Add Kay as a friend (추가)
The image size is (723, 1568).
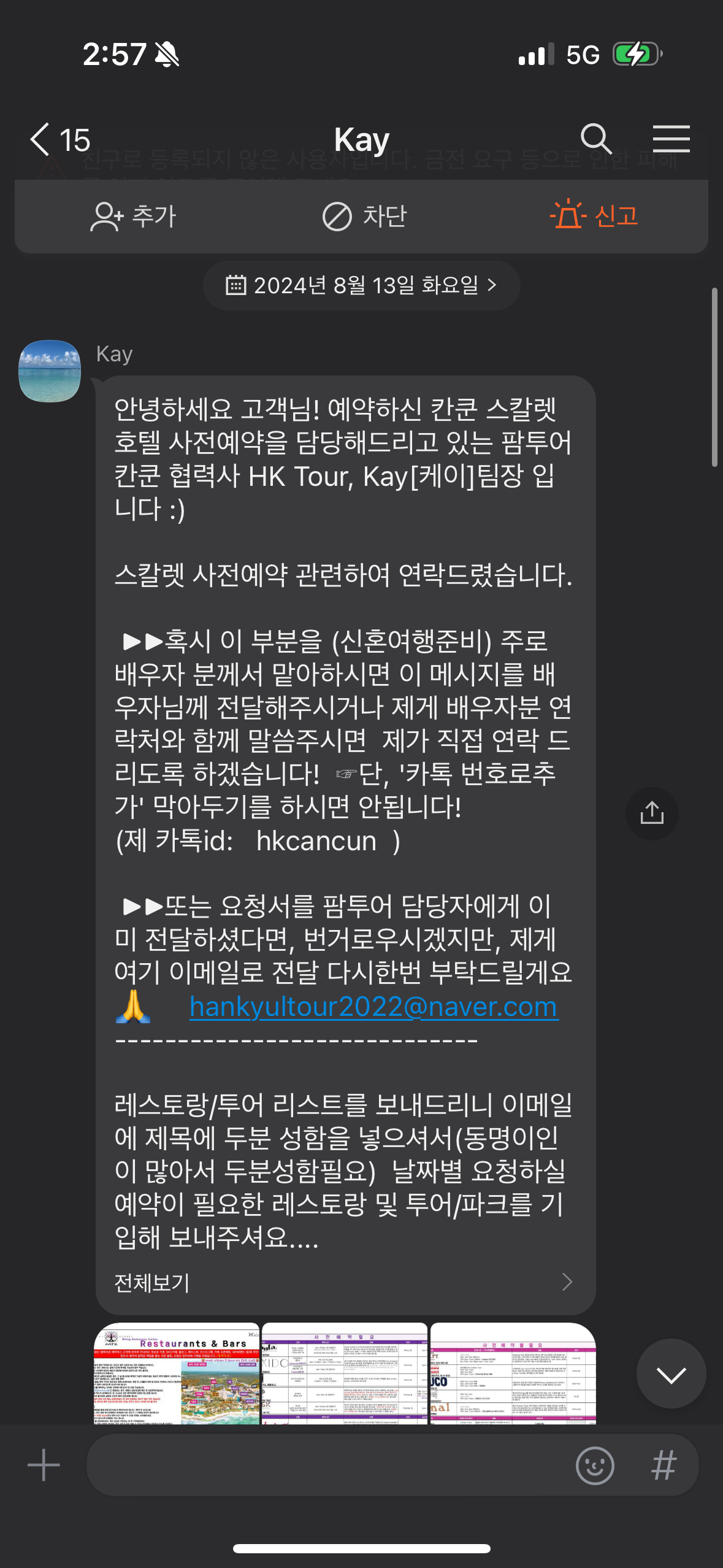coord(133,216)
